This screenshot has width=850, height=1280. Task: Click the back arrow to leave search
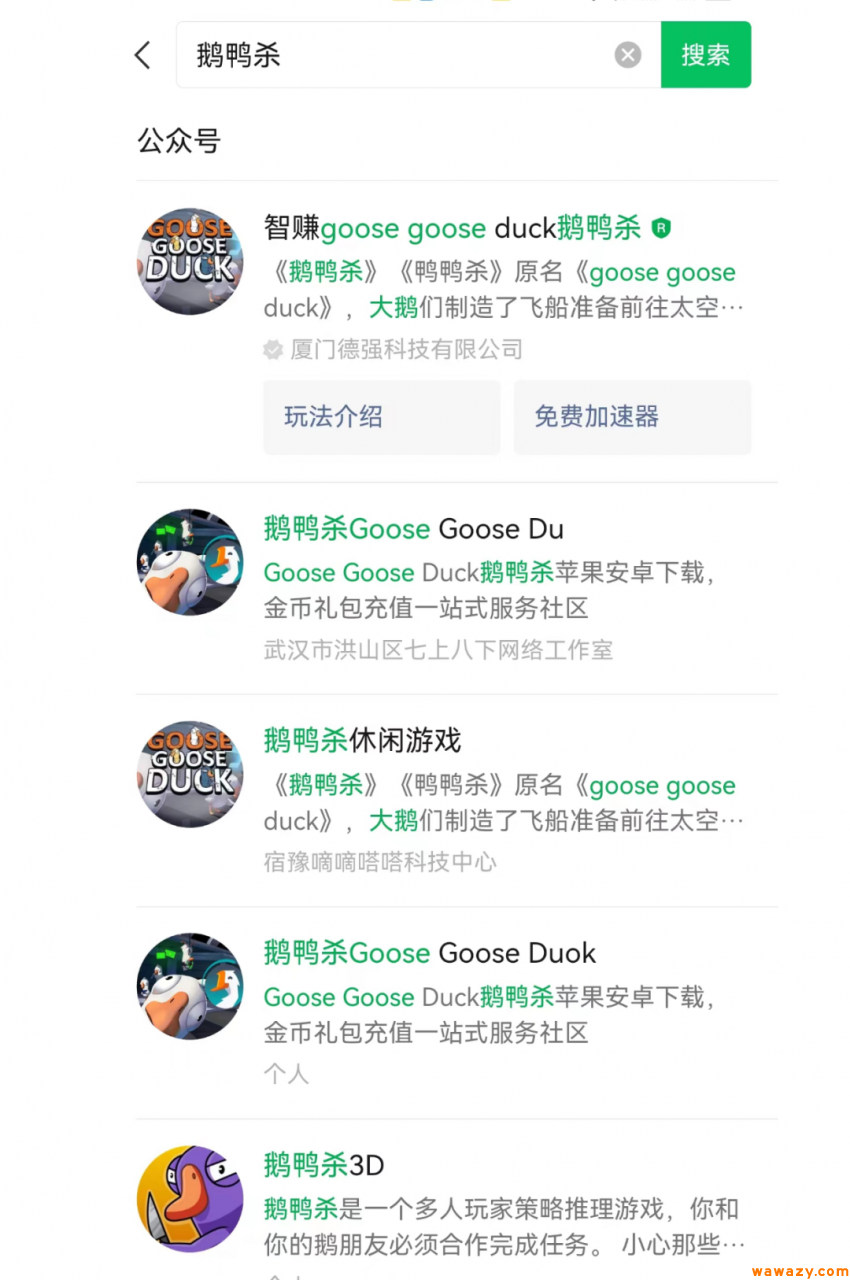click(142, 55)
